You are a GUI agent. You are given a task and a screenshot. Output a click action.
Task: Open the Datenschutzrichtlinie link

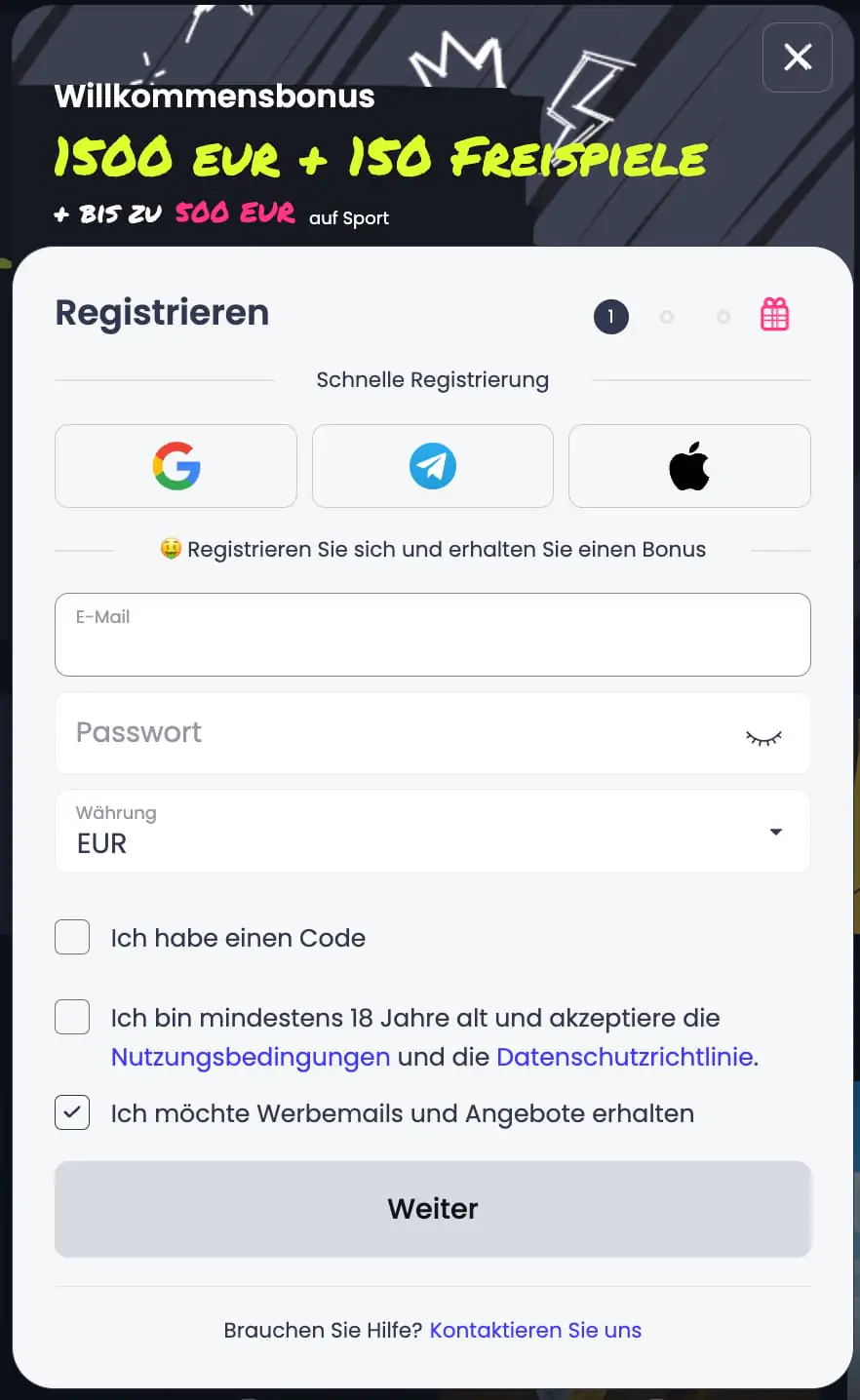[x=624, y=1057]
